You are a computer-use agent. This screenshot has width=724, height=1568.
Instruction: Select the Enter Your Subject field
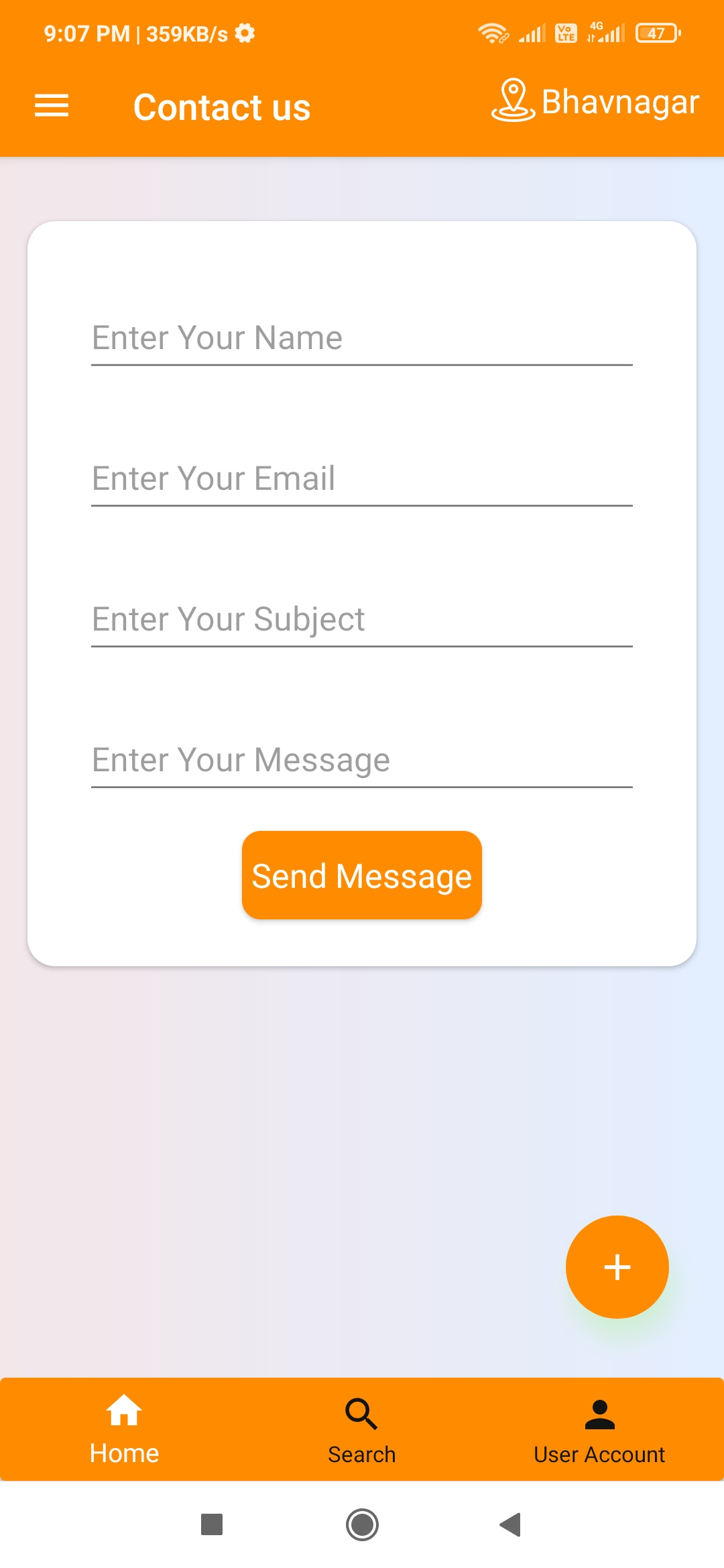click(x=361, y=619)
